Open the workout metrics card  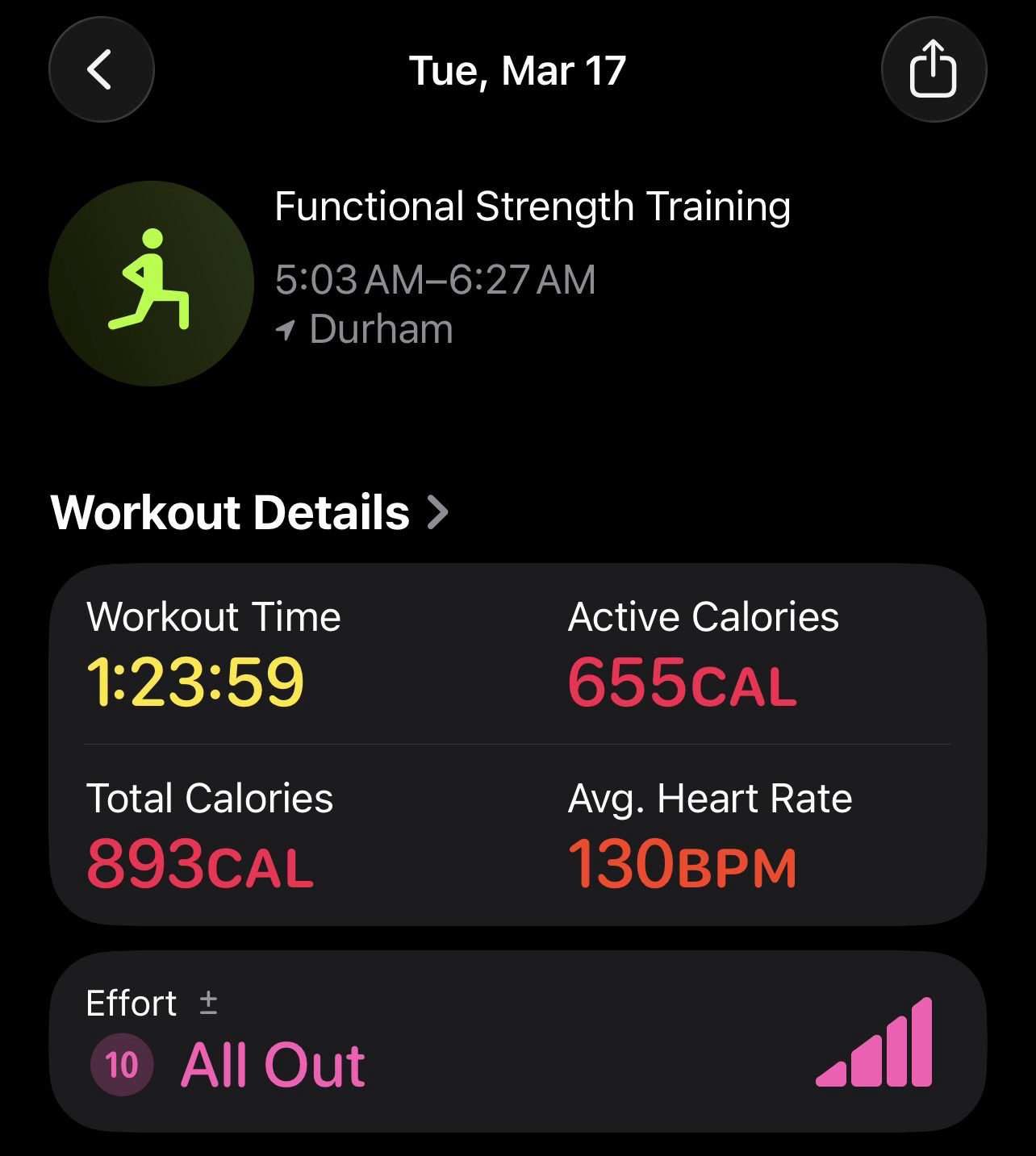pyautogui.click(x=517, y=744)
